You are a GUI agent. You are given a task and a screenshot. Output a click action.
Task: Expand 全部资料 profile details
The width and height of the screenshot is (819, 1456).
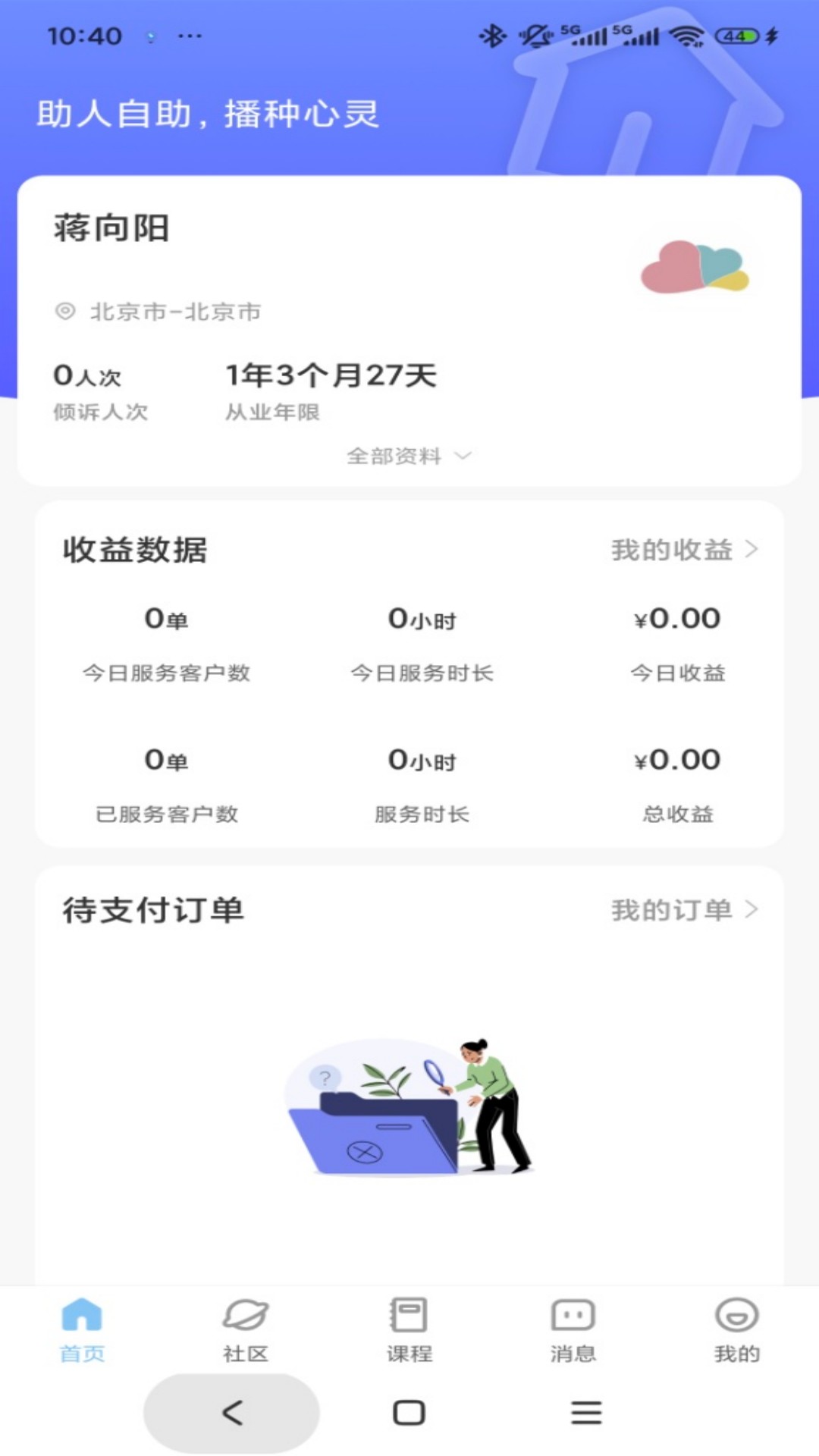(x=408, y=456)
